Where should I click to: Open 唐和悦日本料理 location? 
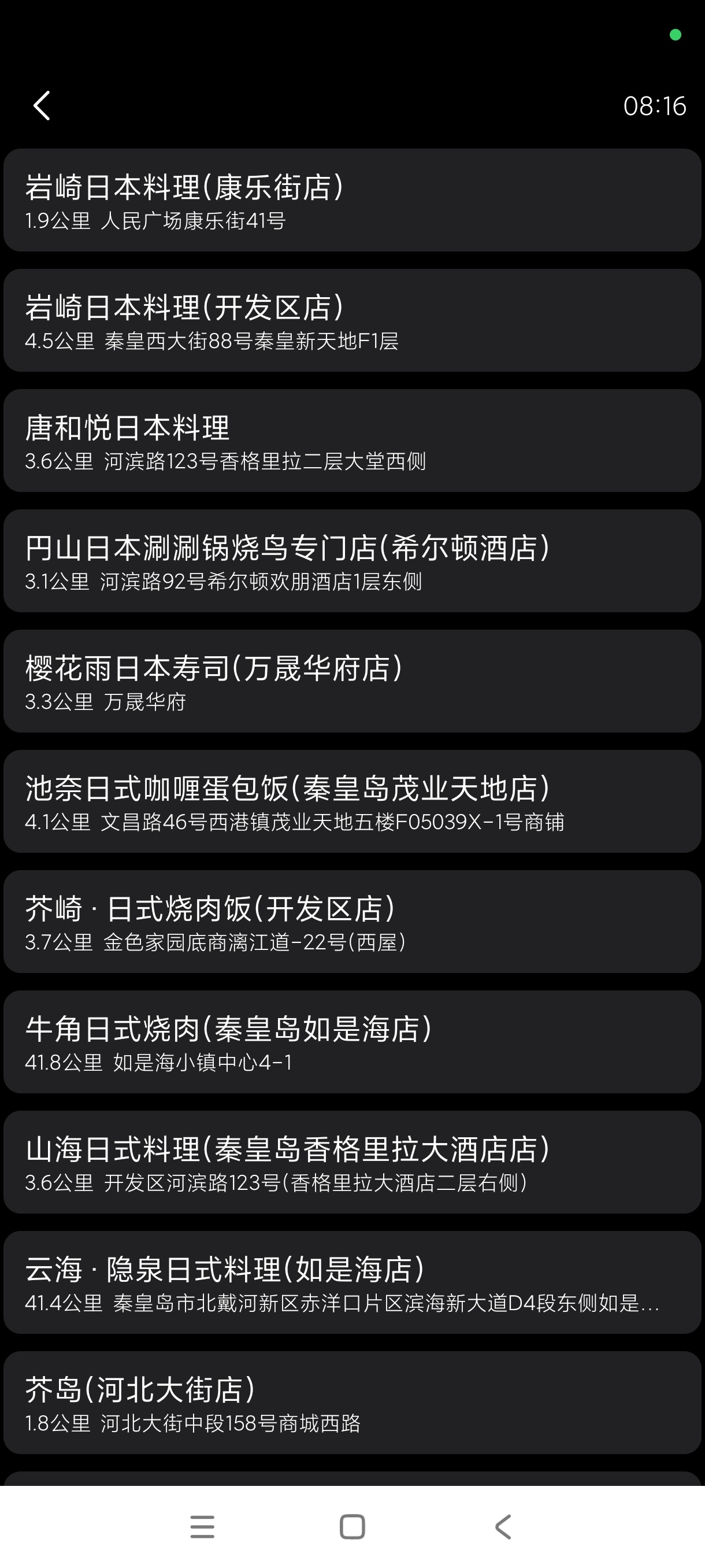[352, 441]
